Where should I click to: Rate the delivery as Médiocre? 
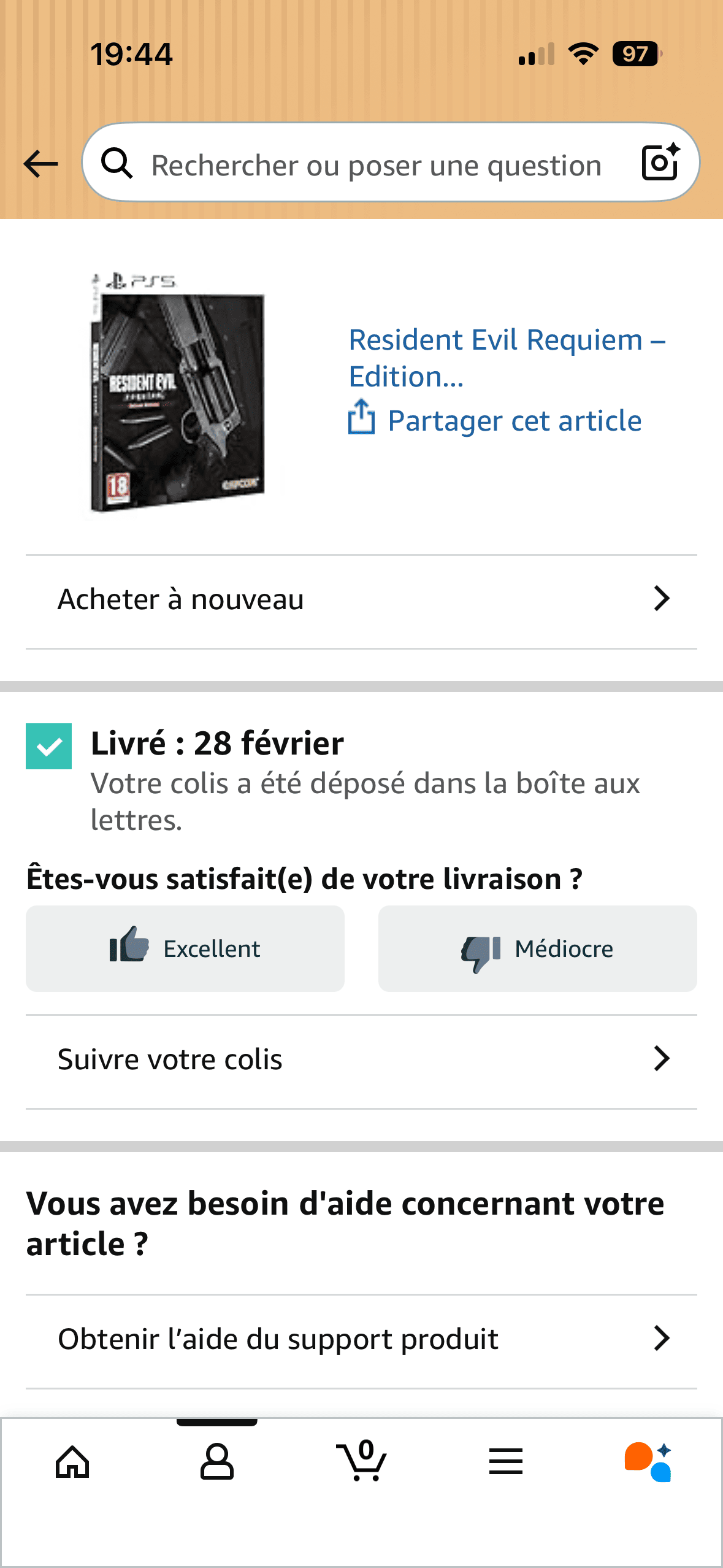coord(537,948)
